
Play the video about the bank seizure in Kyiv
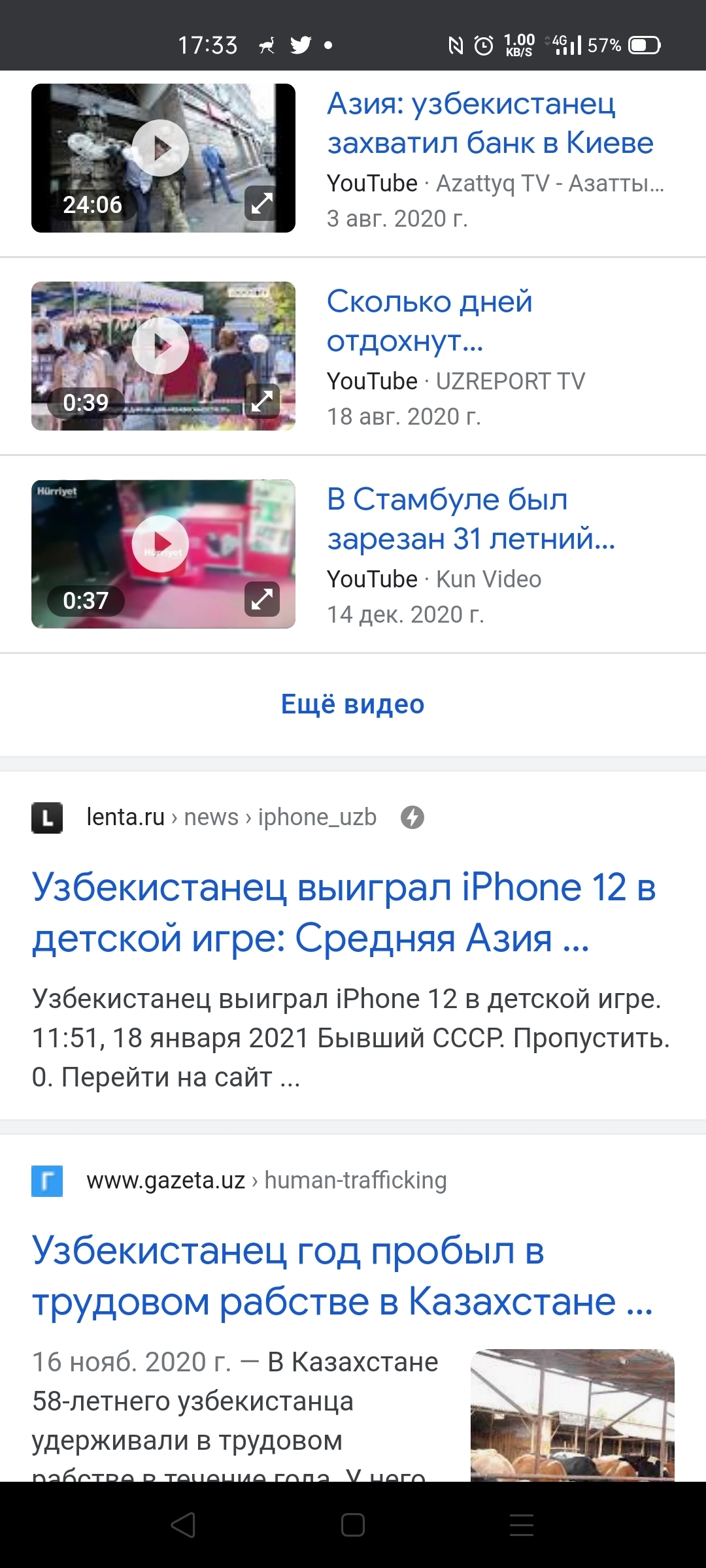pyautogui.click(x=160, y=148)
